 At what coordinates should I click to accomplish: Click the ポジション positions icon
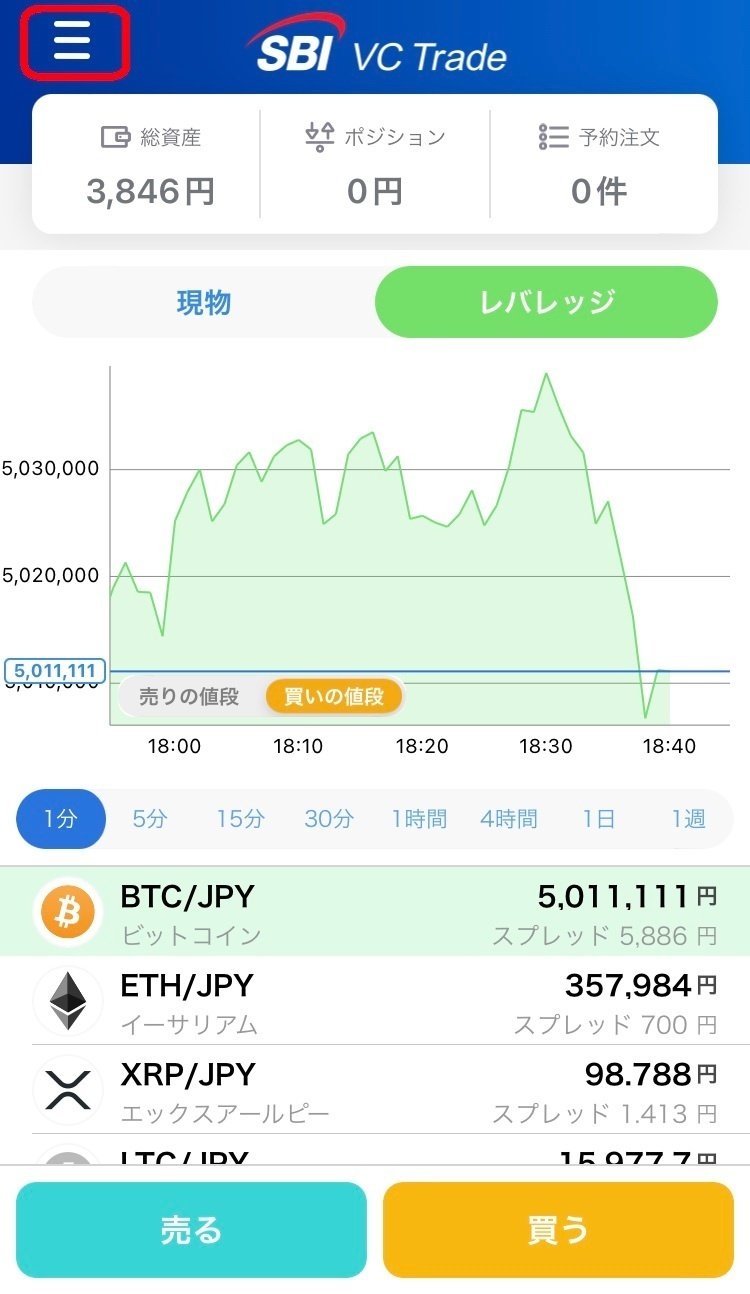pos(321,136)
